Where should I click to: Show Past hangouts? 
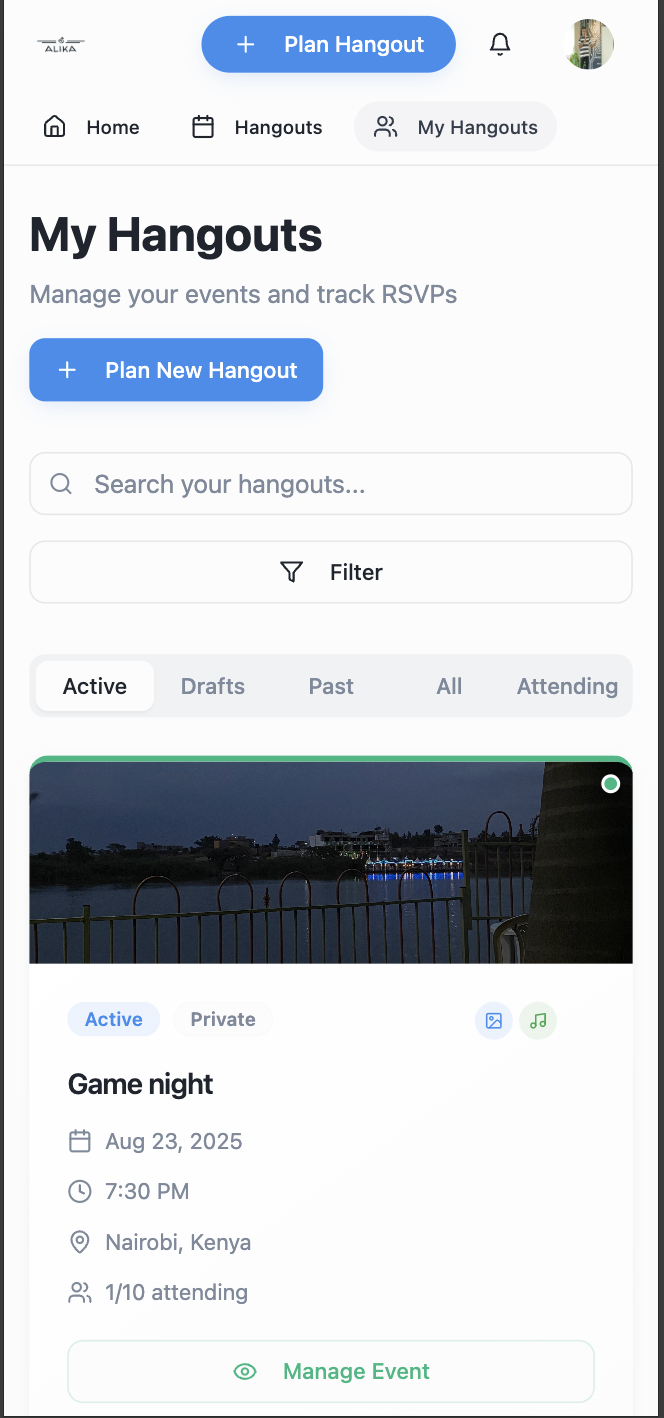pyautogui.click(x=331, y=686)
